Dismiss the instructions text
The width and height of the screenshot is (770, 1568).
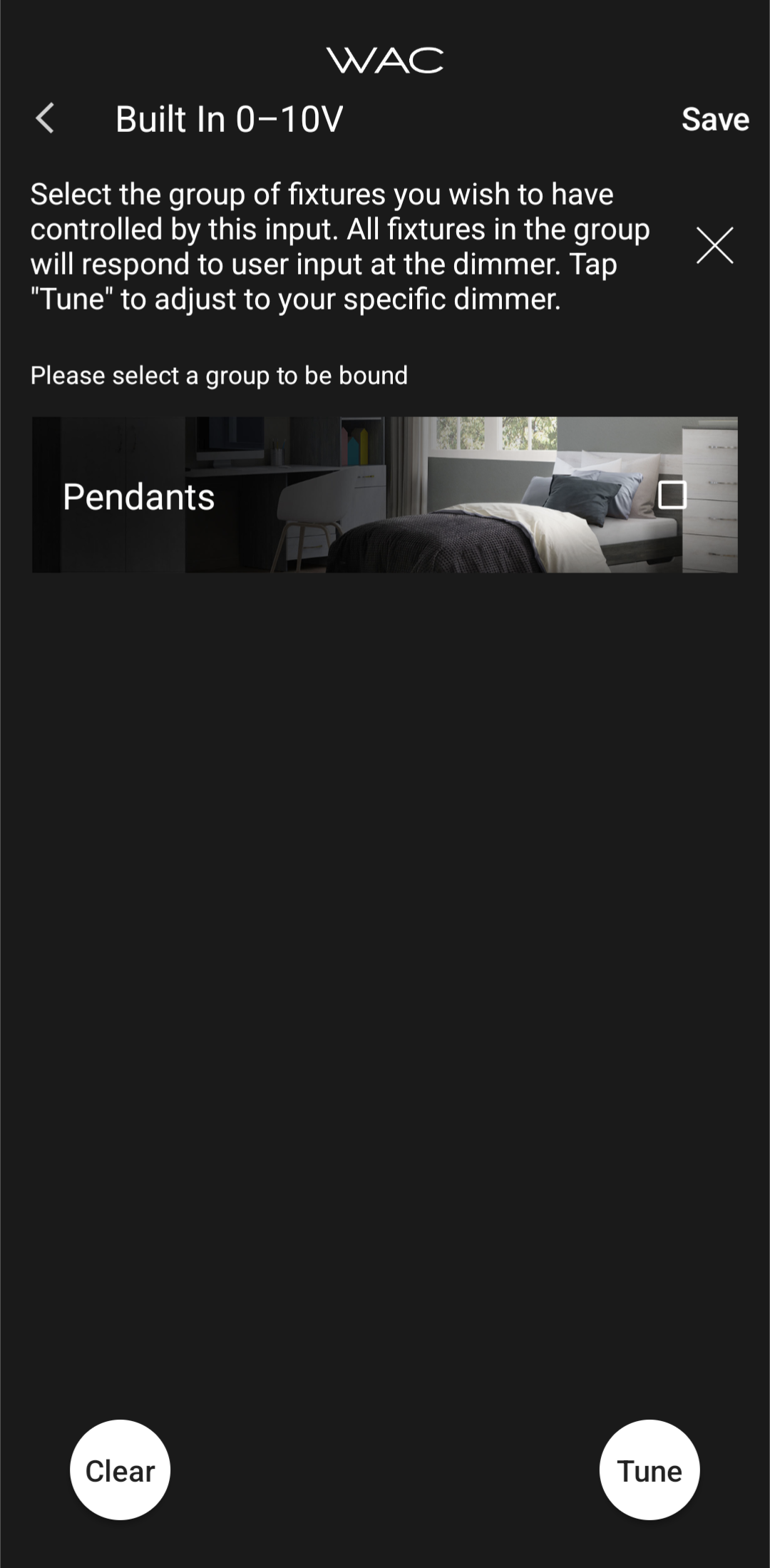pyautogui.click(x=714, y=246)
